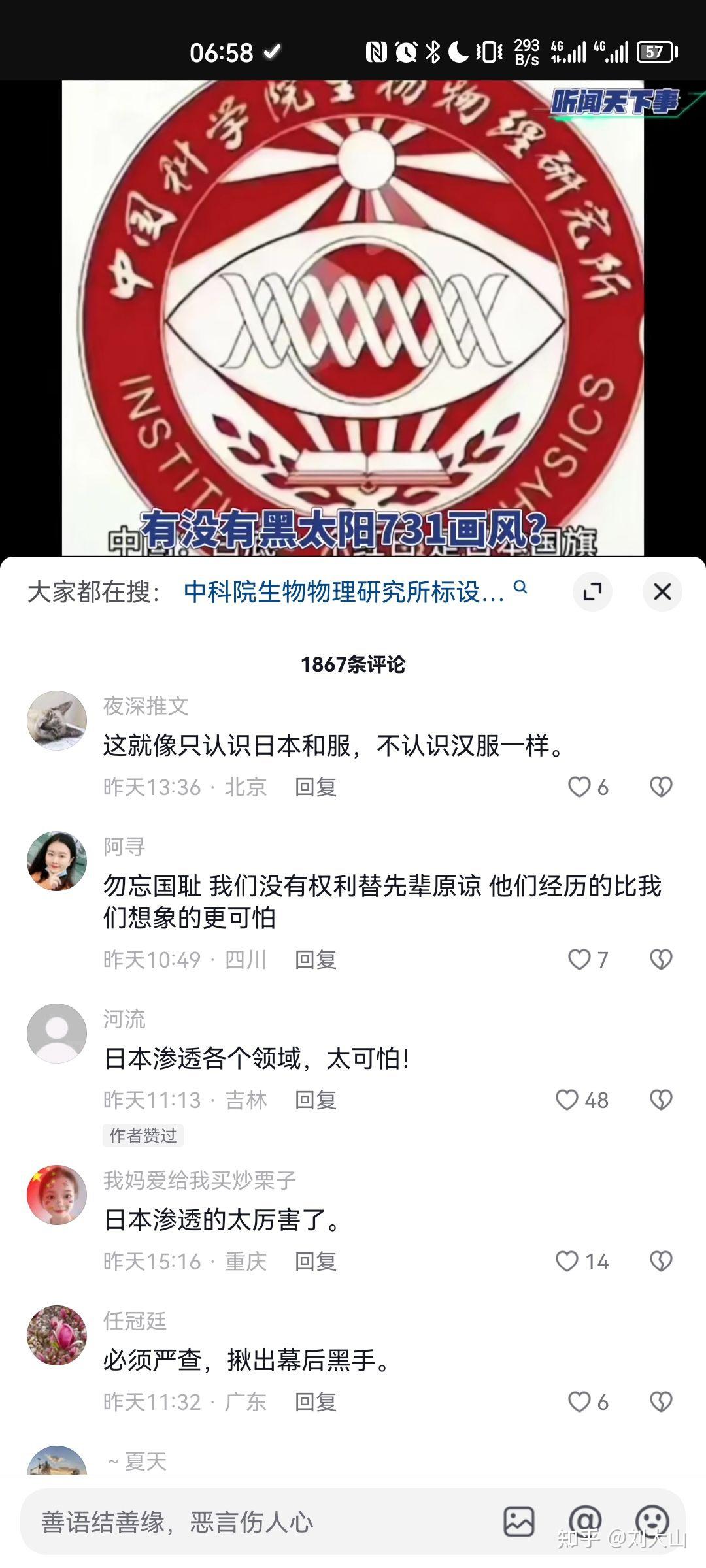Attach an image to comment
The width and height of the screenshot is (706, 1568).
coord(519,1522)
